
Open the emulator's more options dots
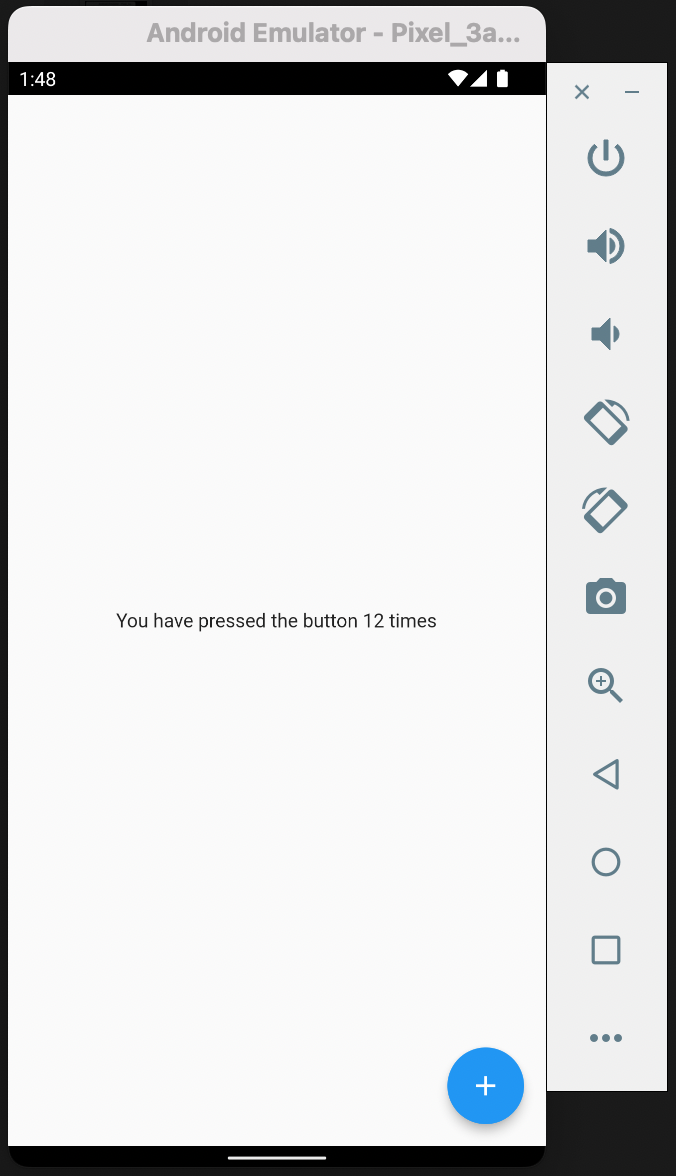605,1038
